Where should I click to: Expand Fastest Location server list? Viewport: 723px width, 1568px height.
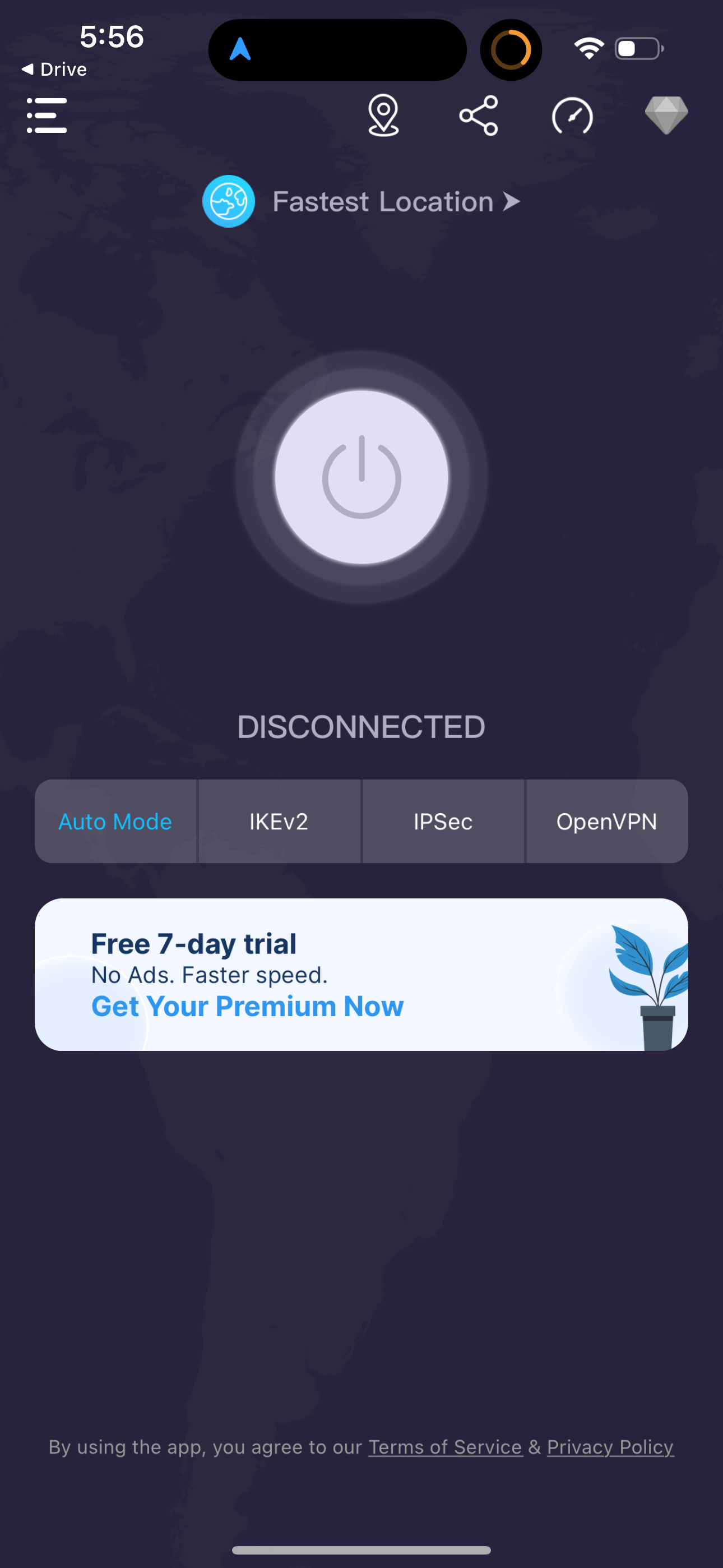coord(383,201)
